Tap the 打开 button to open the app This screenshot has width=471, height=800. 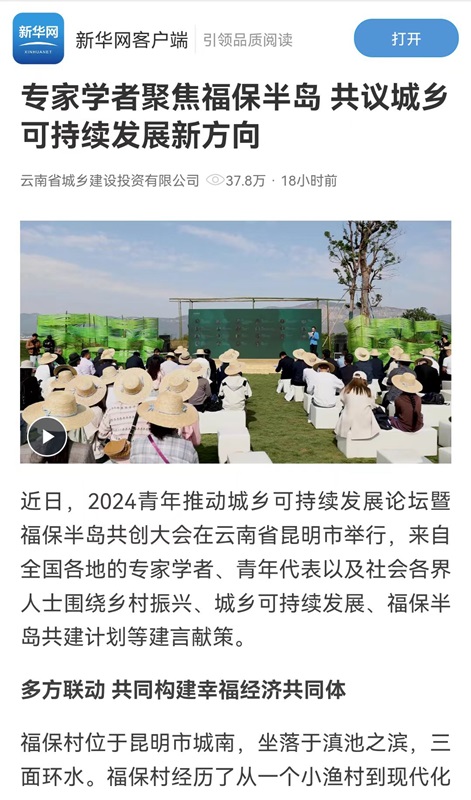406,38
